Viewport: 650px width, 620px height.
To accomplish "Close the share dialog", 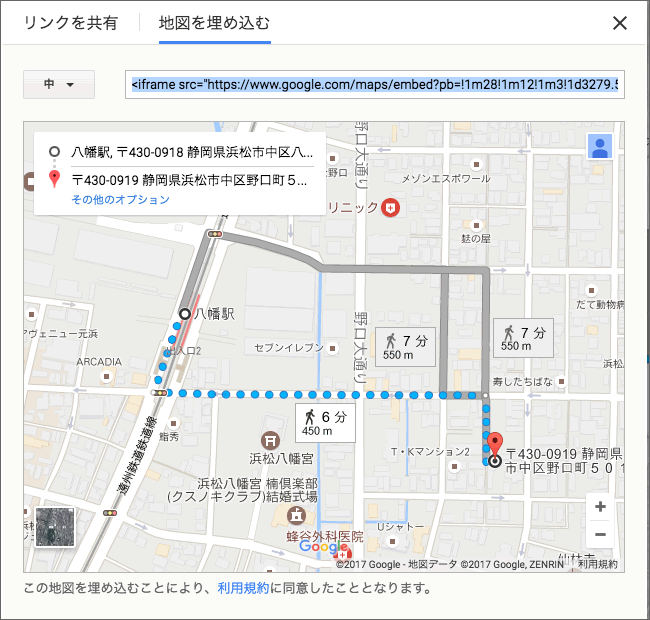I will tap(620, 23).
